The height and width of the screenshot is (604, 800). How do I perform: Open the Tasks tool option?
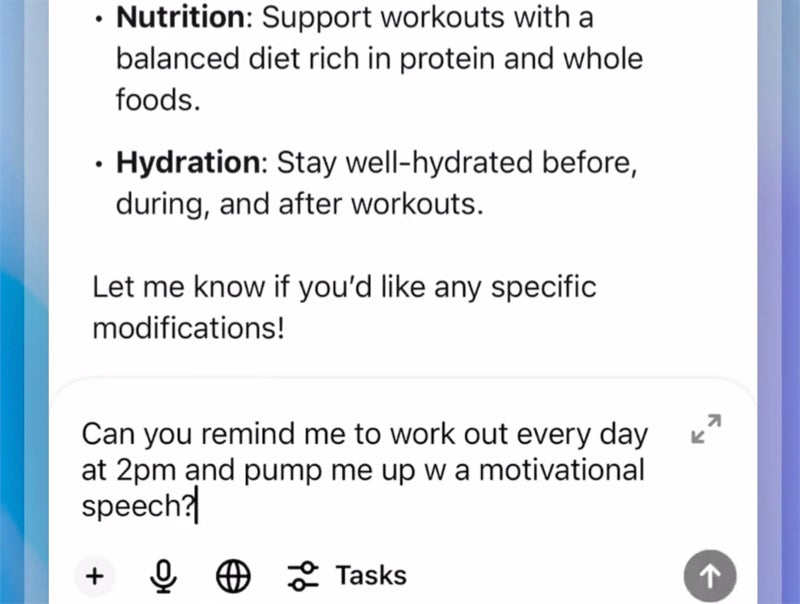(347, 575)
